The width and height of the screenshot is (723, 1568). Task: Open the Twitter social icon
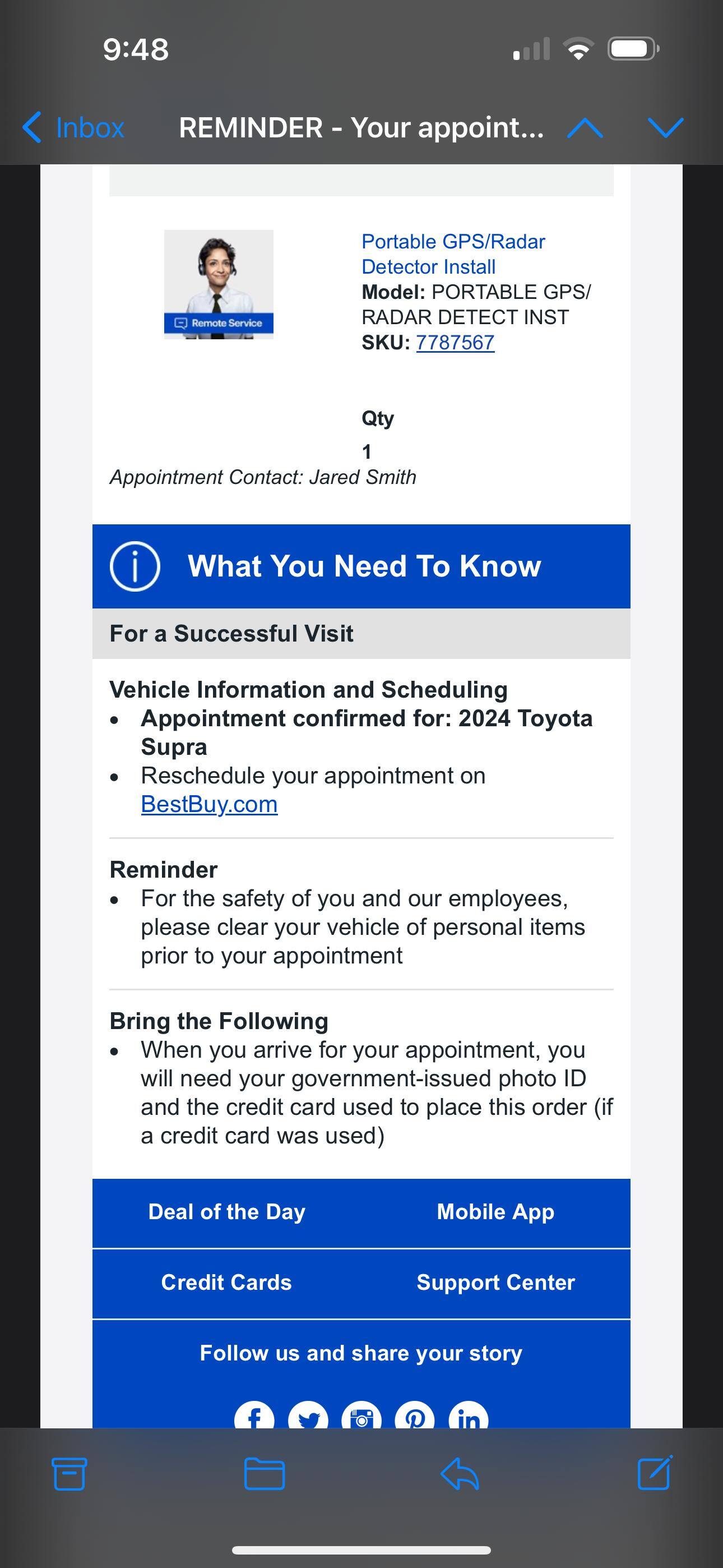(308, 1417)
